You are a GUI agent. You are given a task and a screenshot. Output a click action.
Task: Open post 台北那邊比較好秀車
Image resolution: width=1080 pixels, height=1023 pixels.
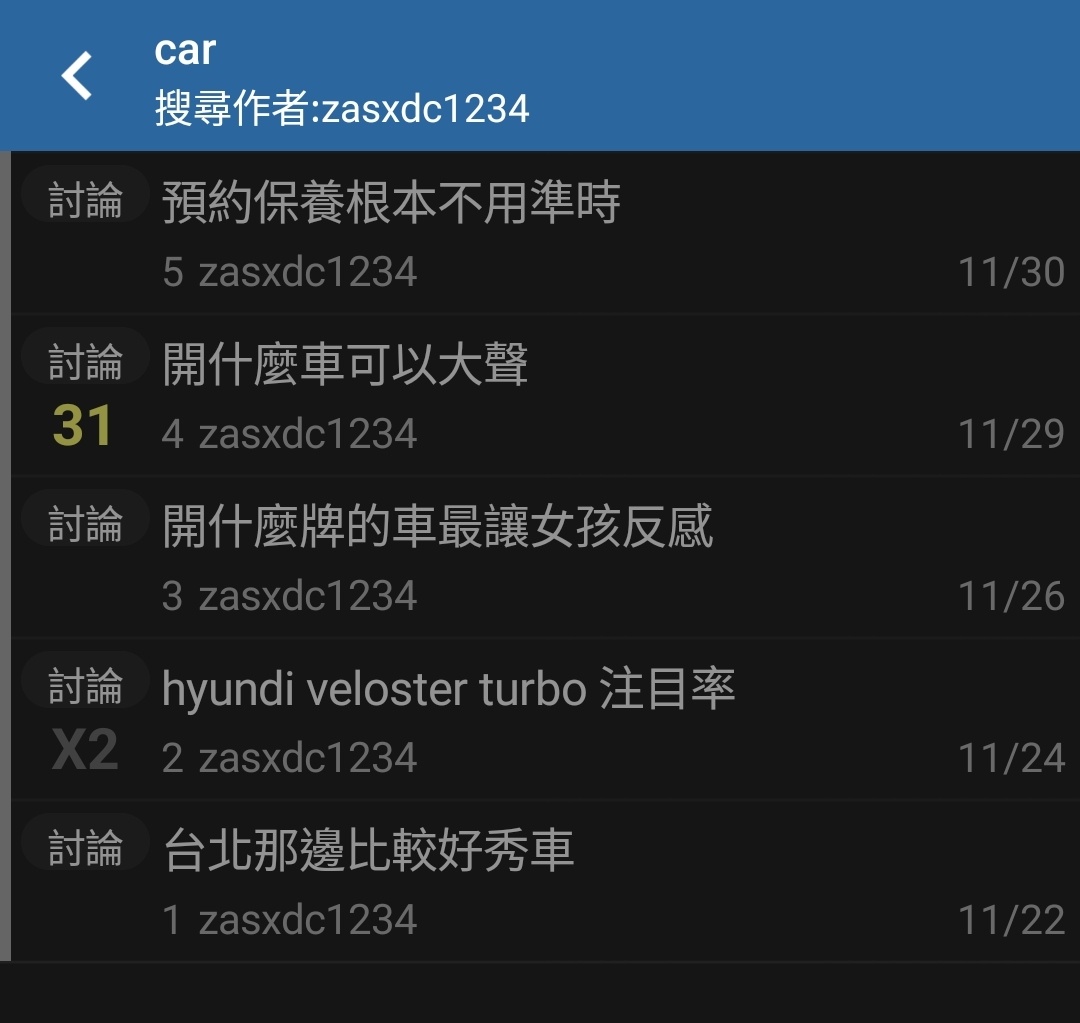point(368,851)
